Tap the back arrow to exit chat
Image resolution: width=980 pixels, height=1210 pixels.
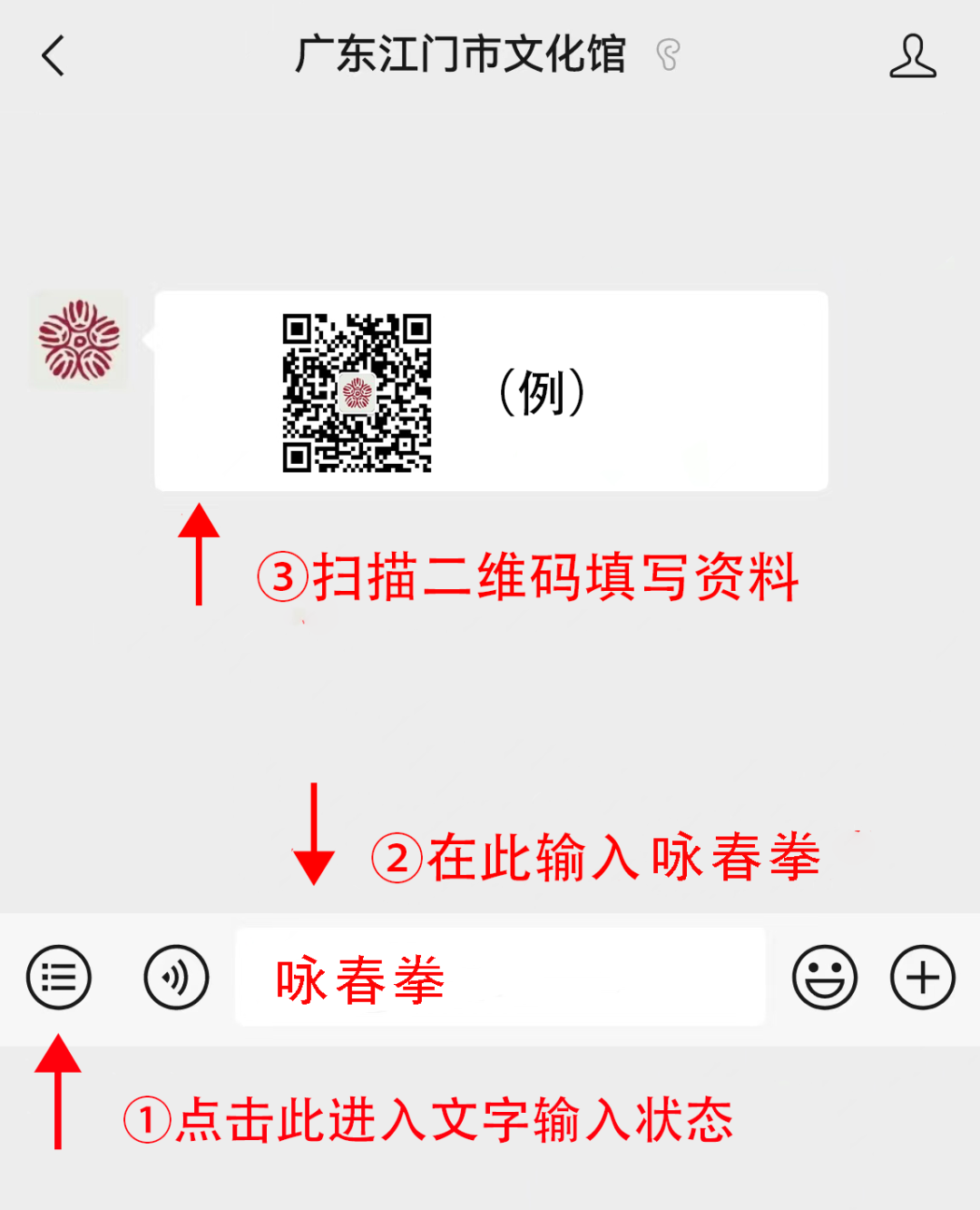(x=52, y=56)
